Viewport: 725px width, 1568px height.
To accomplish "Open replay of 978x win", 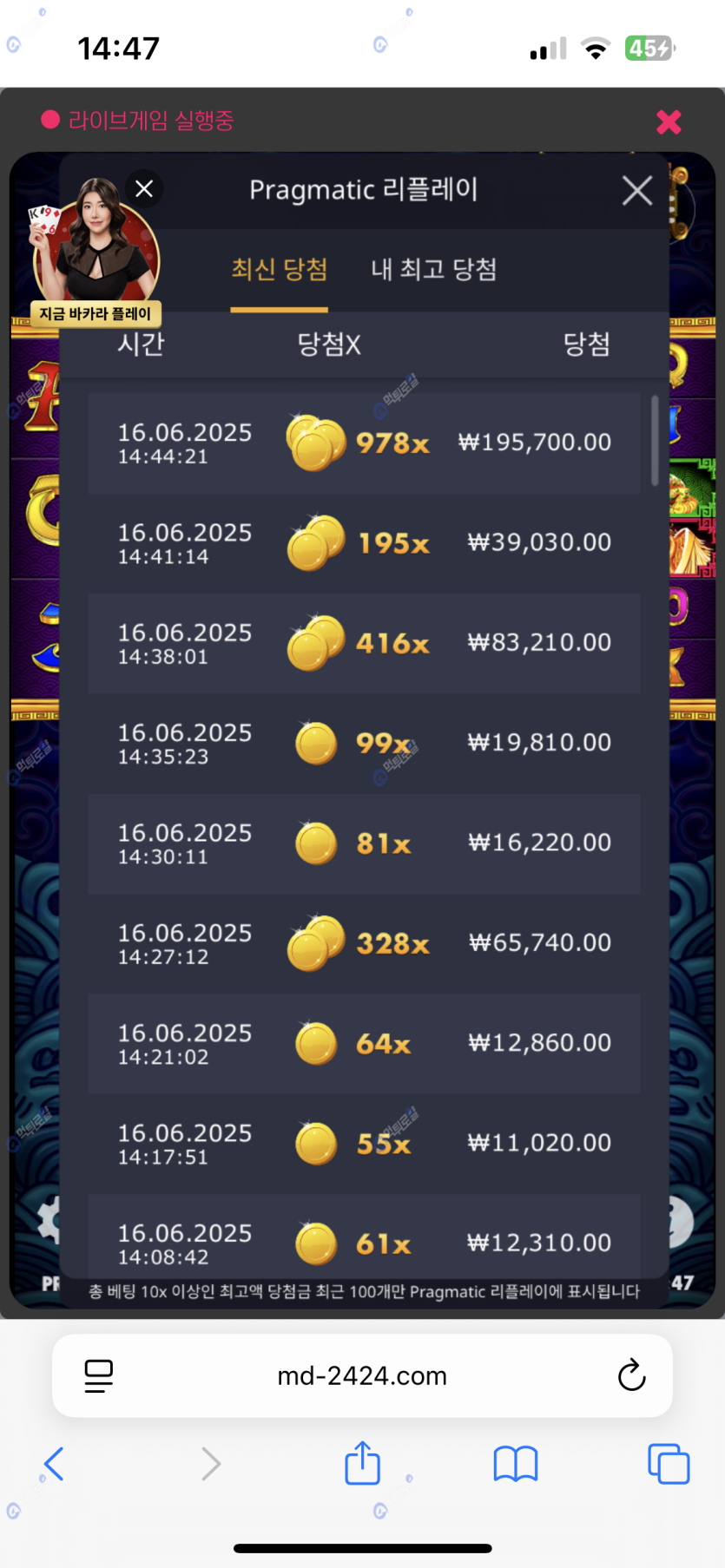I will coord(364,443).
